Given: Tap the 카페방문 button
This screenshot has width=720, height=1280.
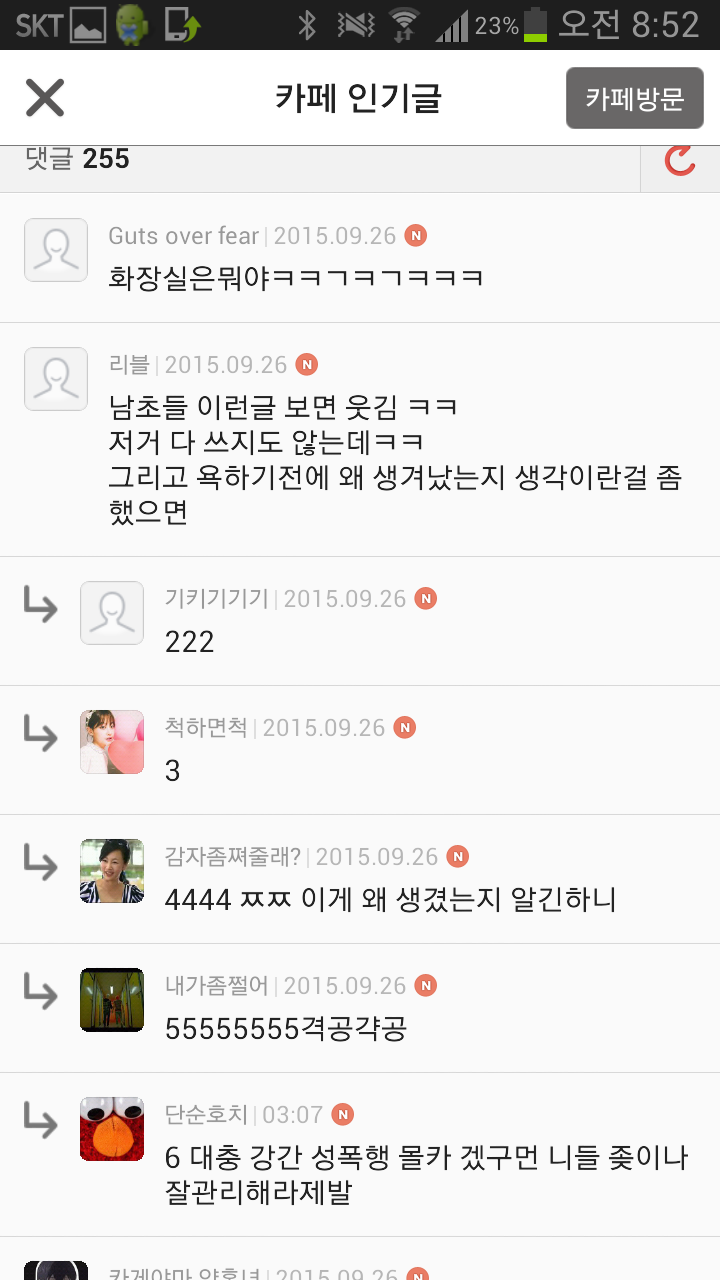Looking at the screenshot, I should click(634, 98).
